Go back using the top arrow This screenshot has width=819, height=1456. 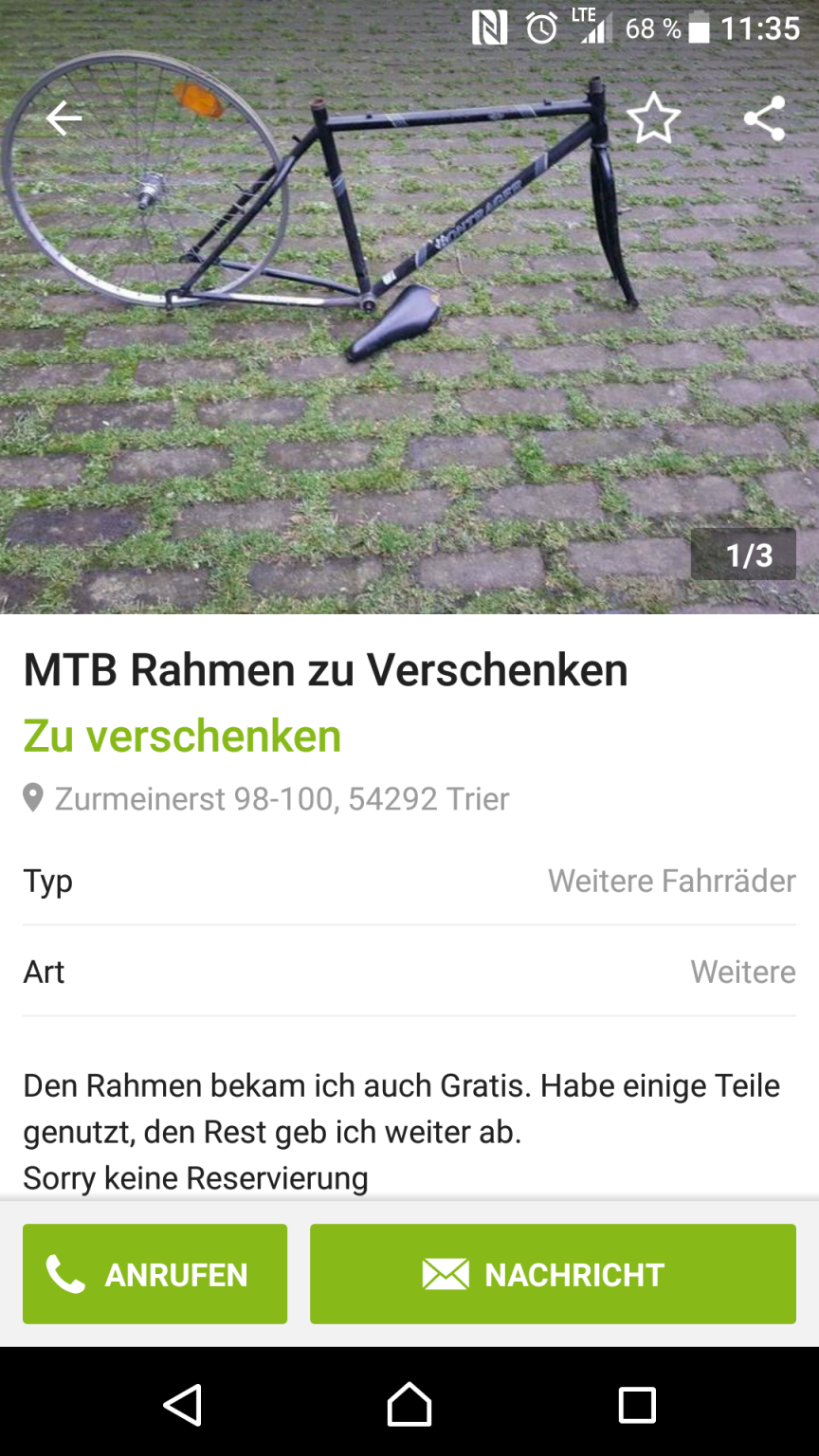[x=64, y=118]
